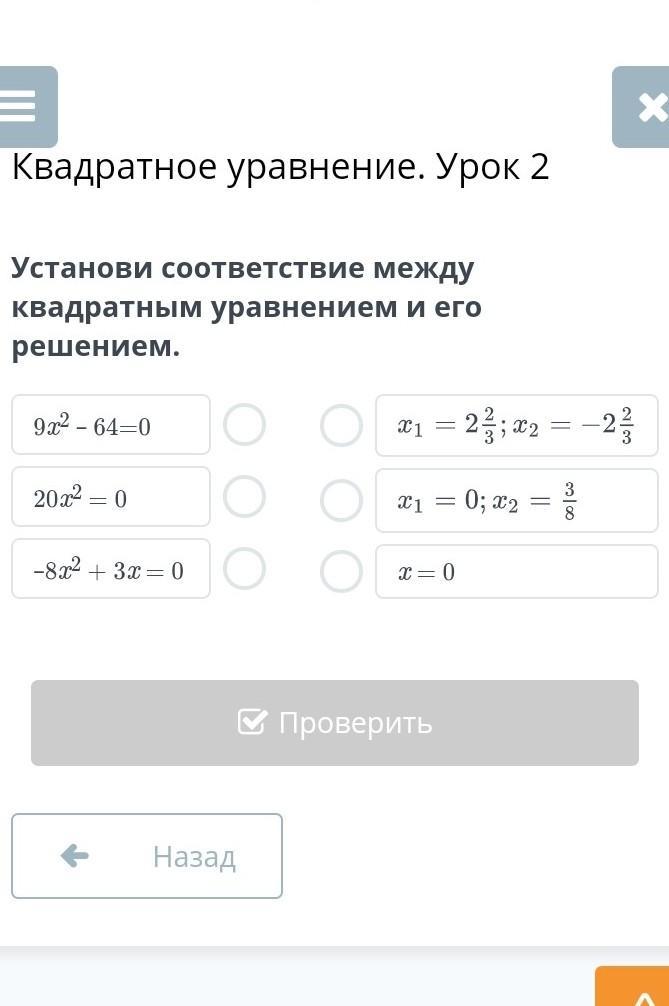Tap the orange scroll-up arrow button
The width and height of the screenshot is (669, 1006).
634,988
